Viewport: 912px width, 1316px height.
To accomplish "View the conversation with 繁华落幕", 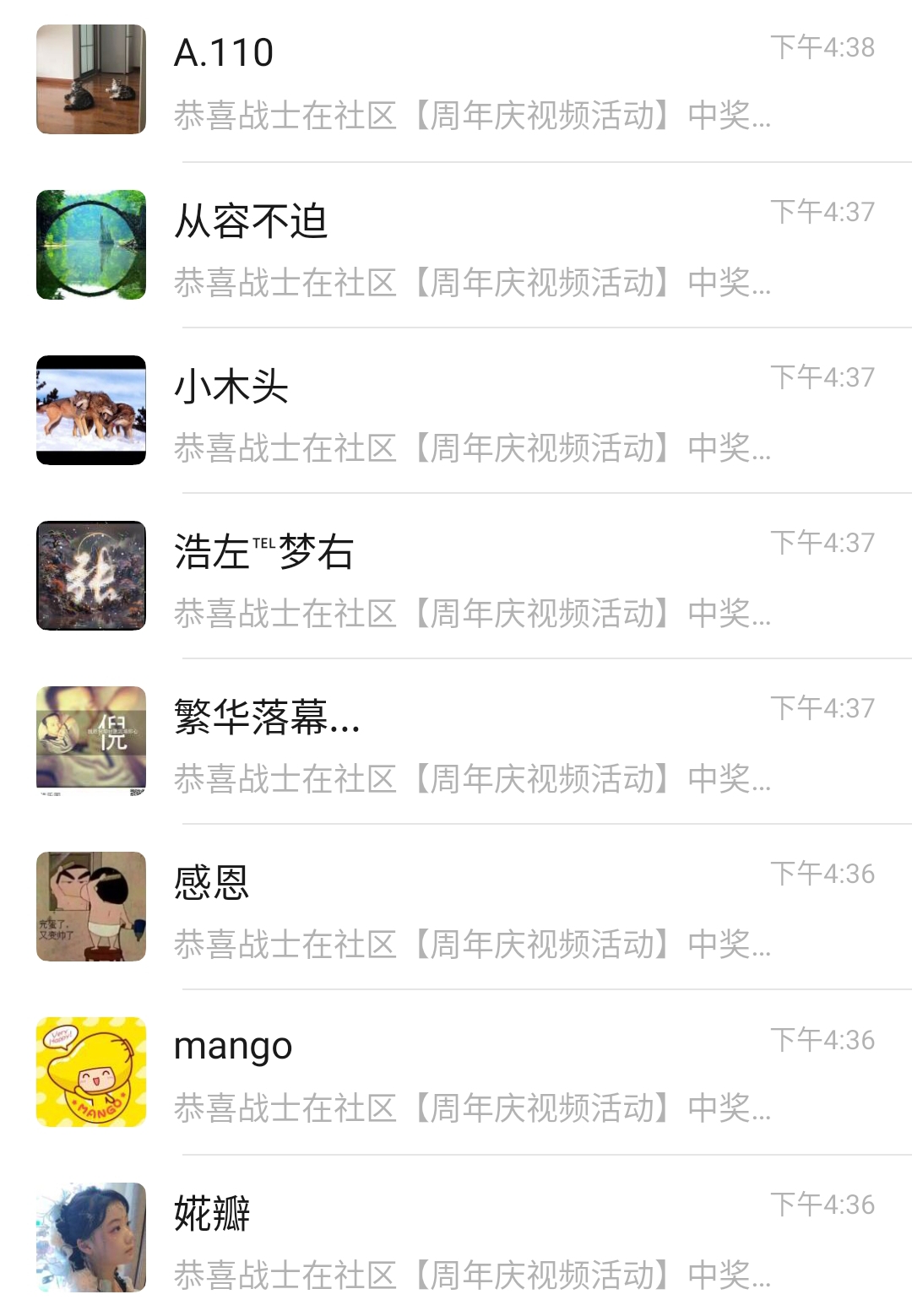I will pos(456,742).
